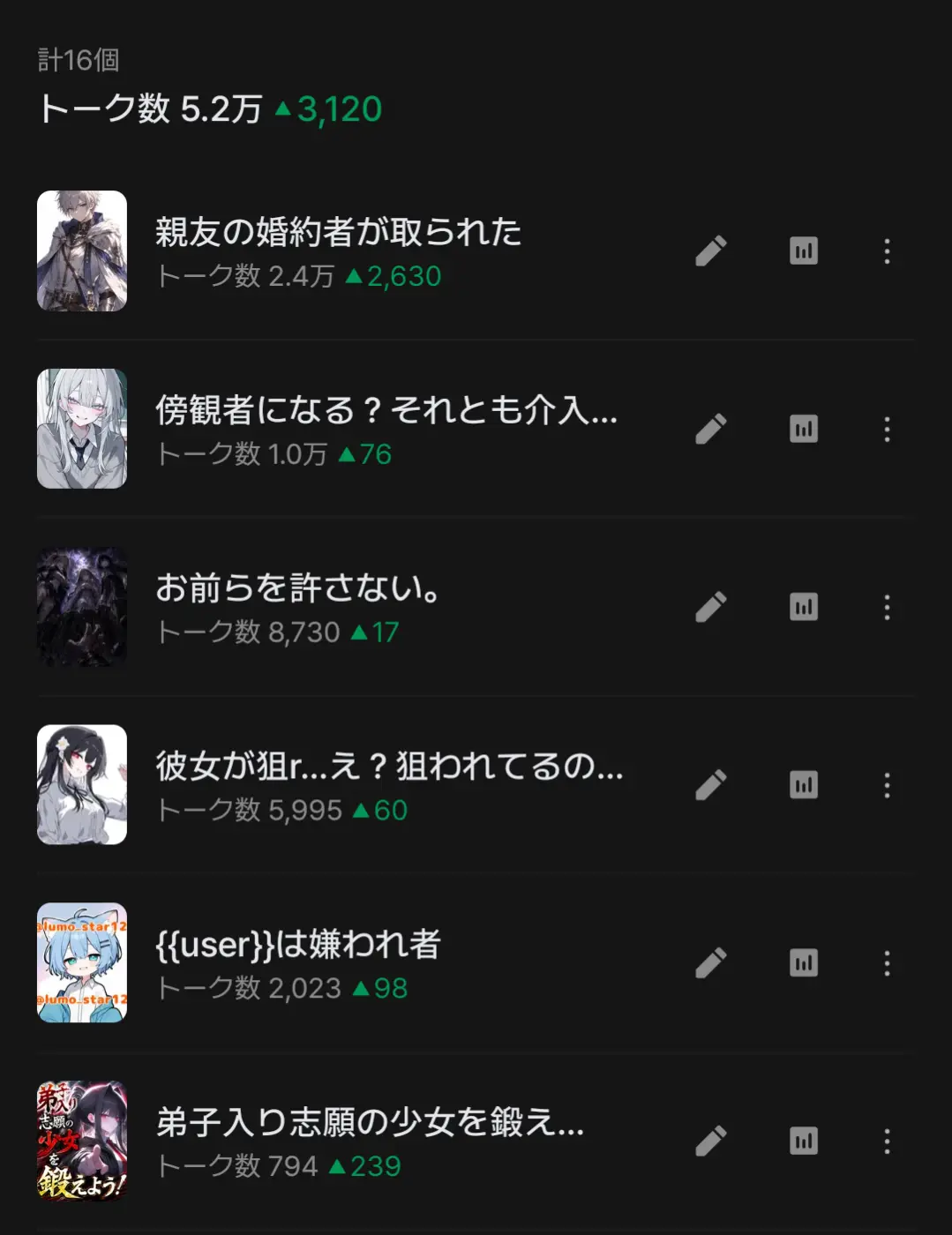
Task: View statistics for 彼女が狙r…え？
Action: (x=803, y=785)
